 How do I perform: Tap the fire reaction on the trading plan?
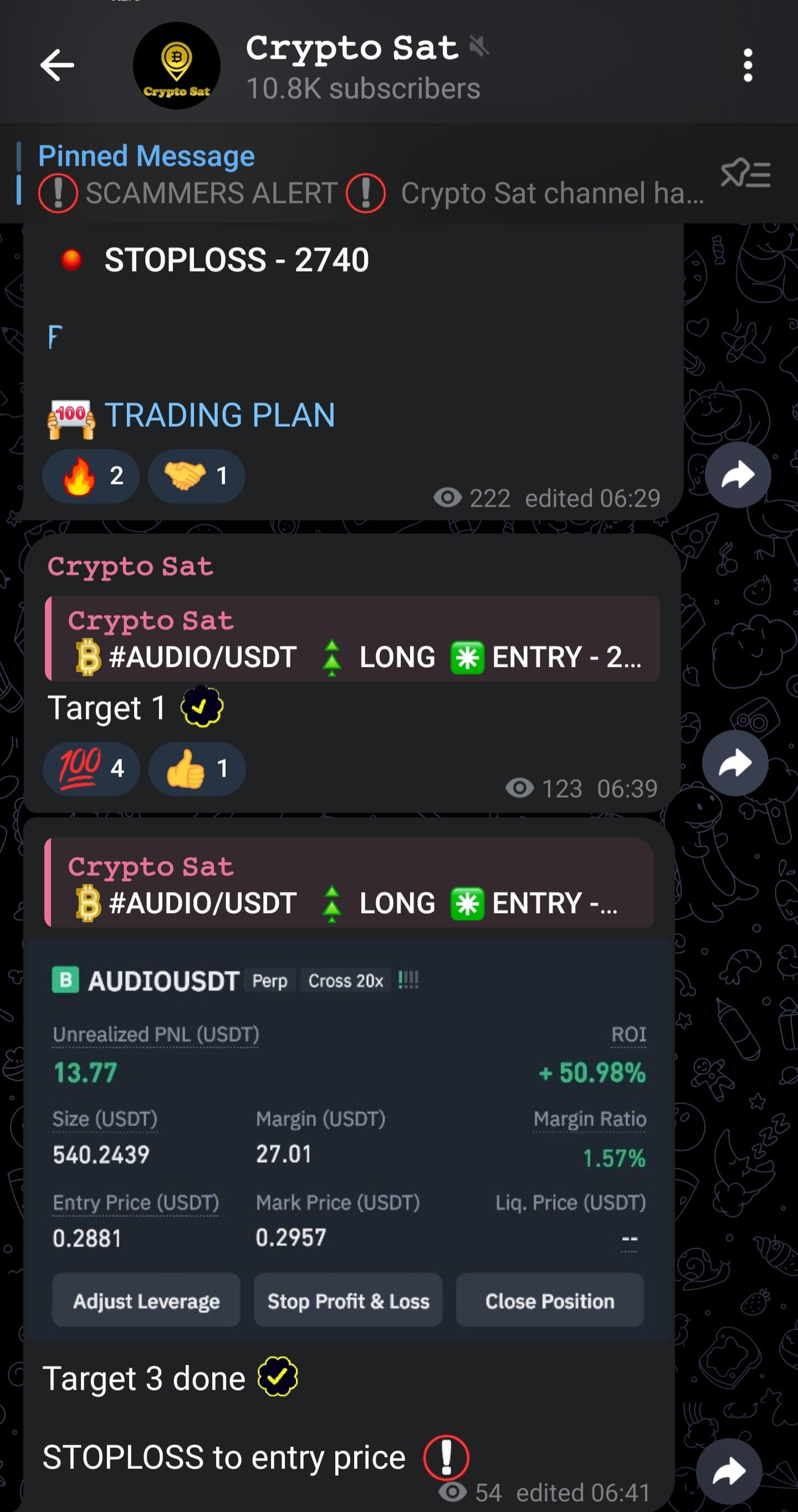(90, 476)
